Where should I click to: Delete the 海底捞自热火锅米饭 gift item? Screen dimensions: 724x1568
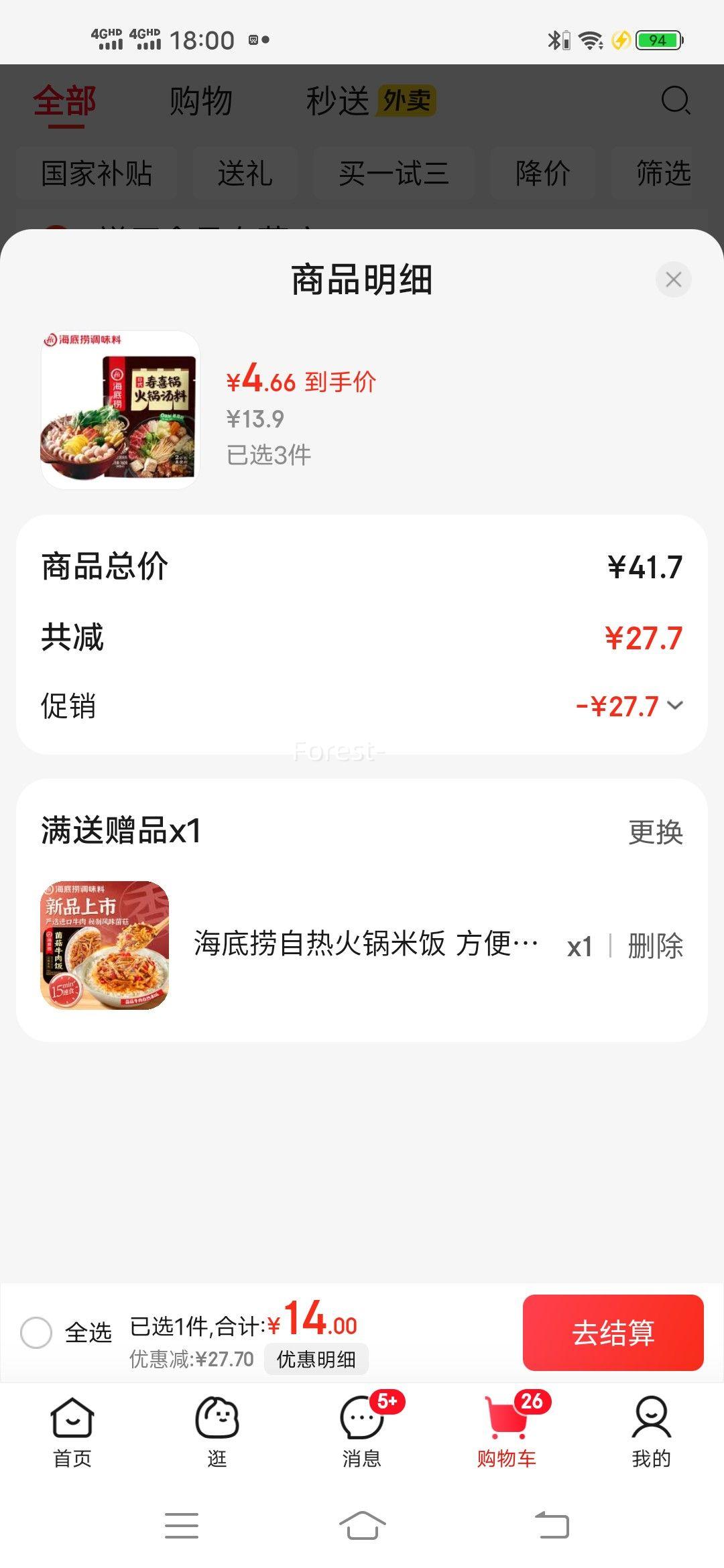(x=655, y=946)
